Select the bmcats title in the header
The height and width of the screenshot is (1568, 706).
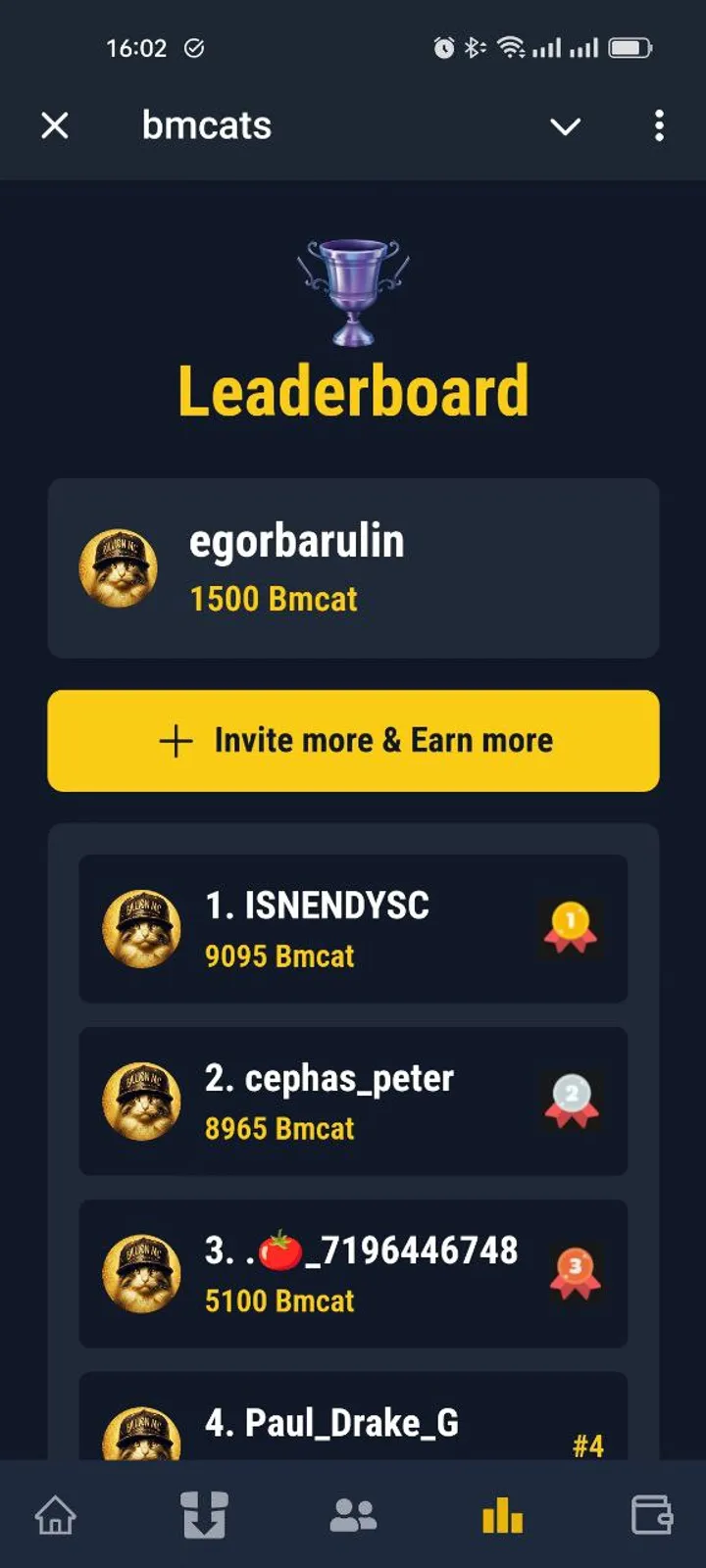tap(206, 125)
